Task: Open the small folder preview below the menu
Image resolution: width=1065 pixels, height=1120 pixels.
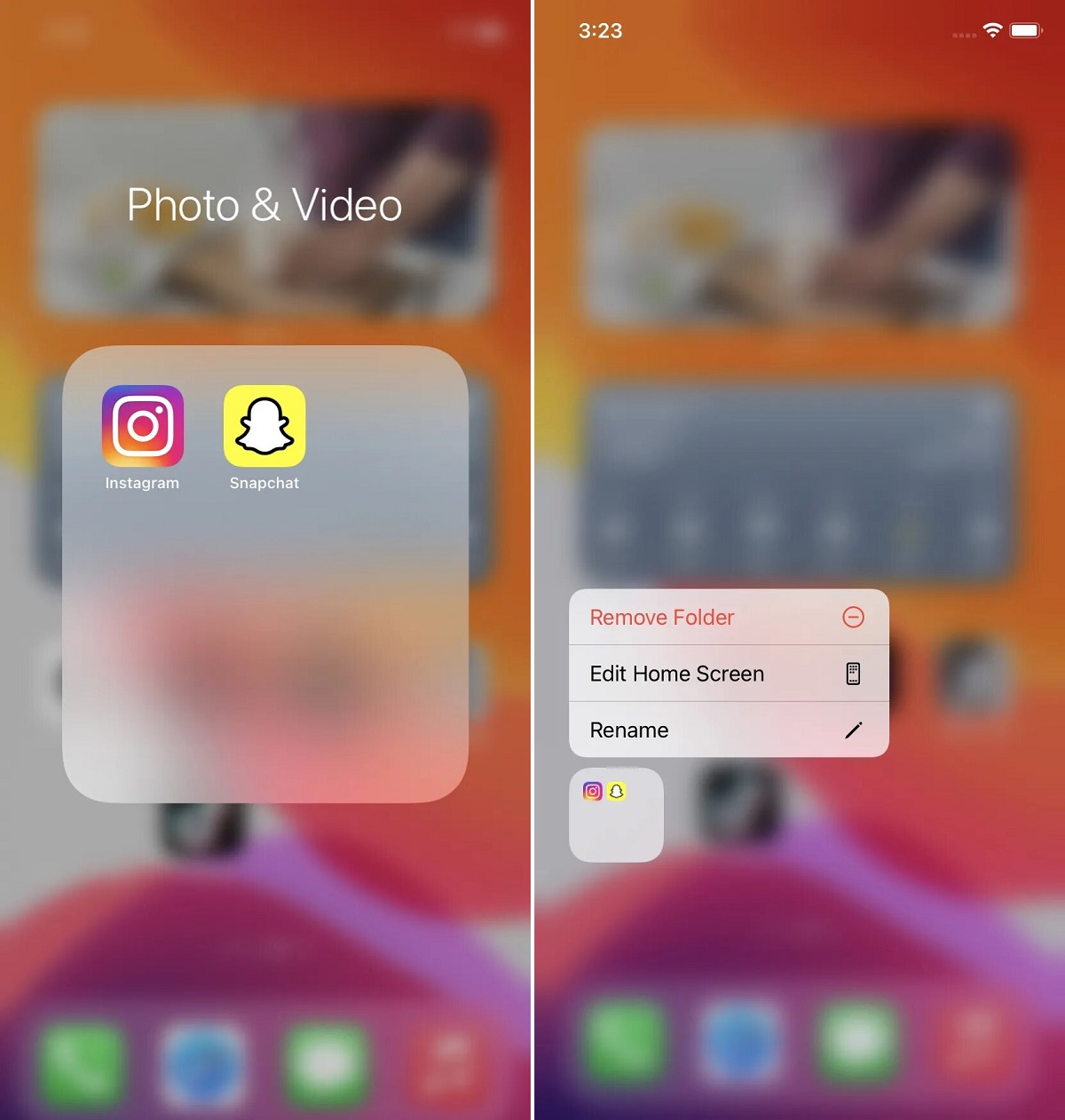Action: [616, 815]
